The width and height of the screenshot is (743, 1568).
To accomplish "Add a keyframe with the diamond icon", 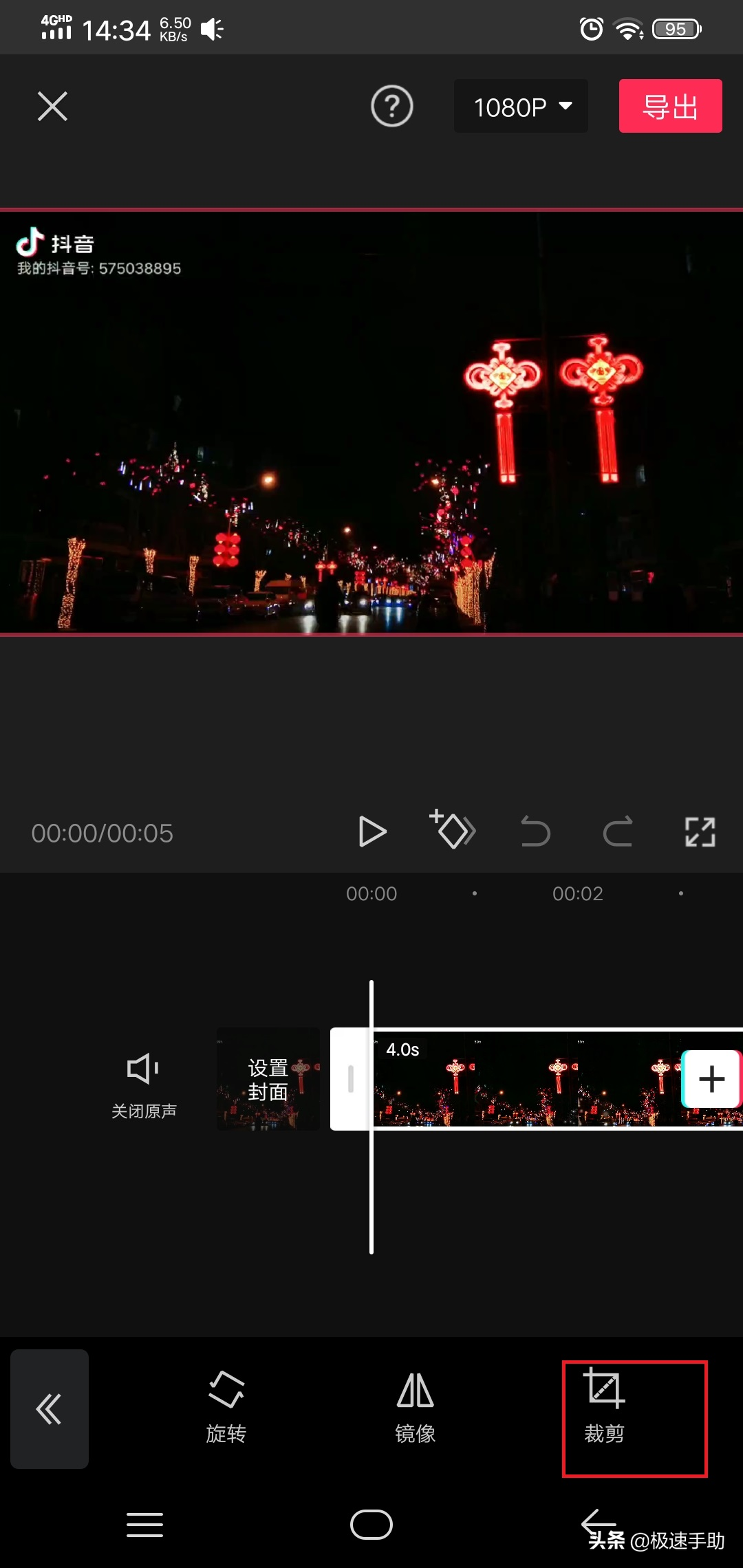I will [x=453, y=832].
